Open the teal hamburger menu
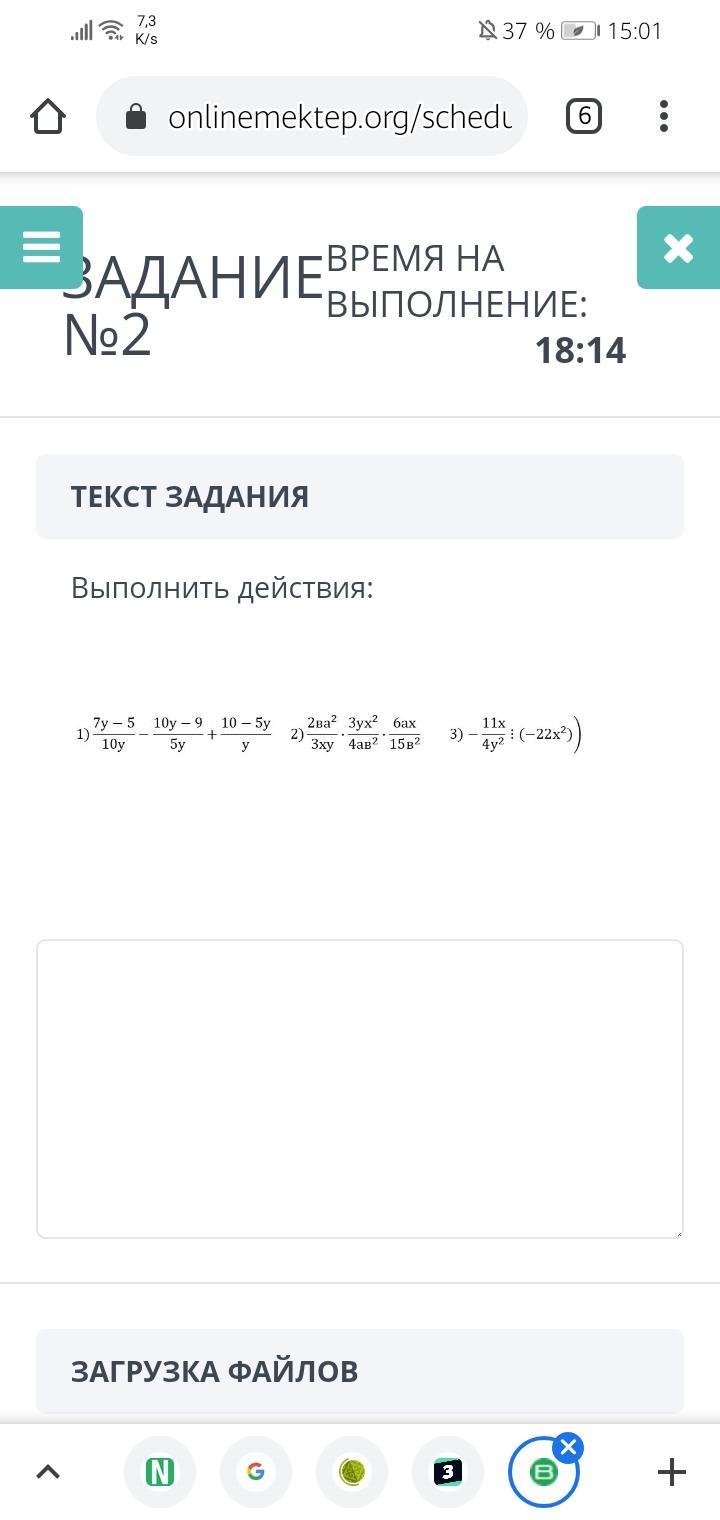Screen dimensions: 720x1520 tap(41, 247)
